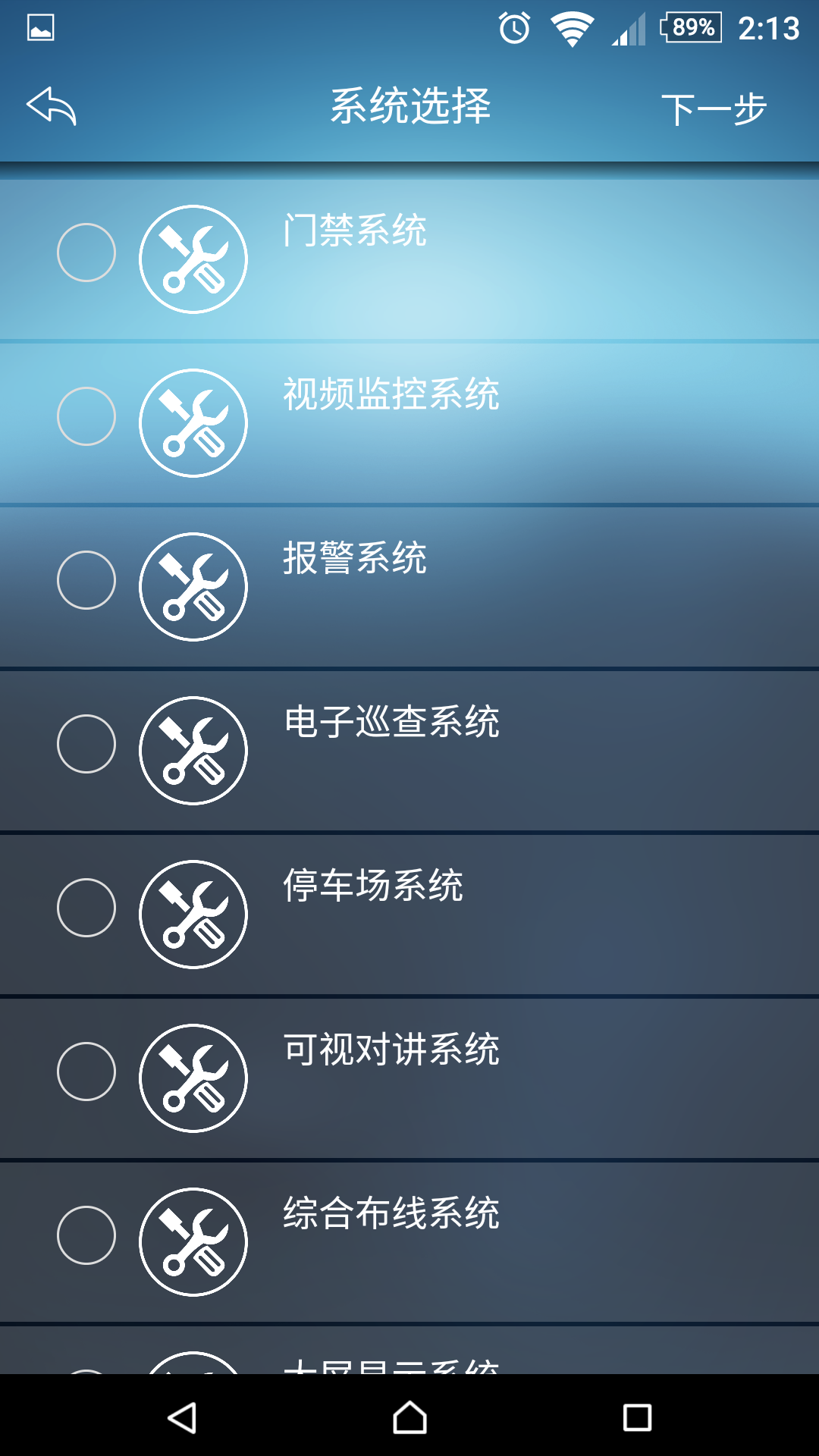Select 综合布线系统 radio button
Screen dimensions: 819x1456
(86, 1235)
